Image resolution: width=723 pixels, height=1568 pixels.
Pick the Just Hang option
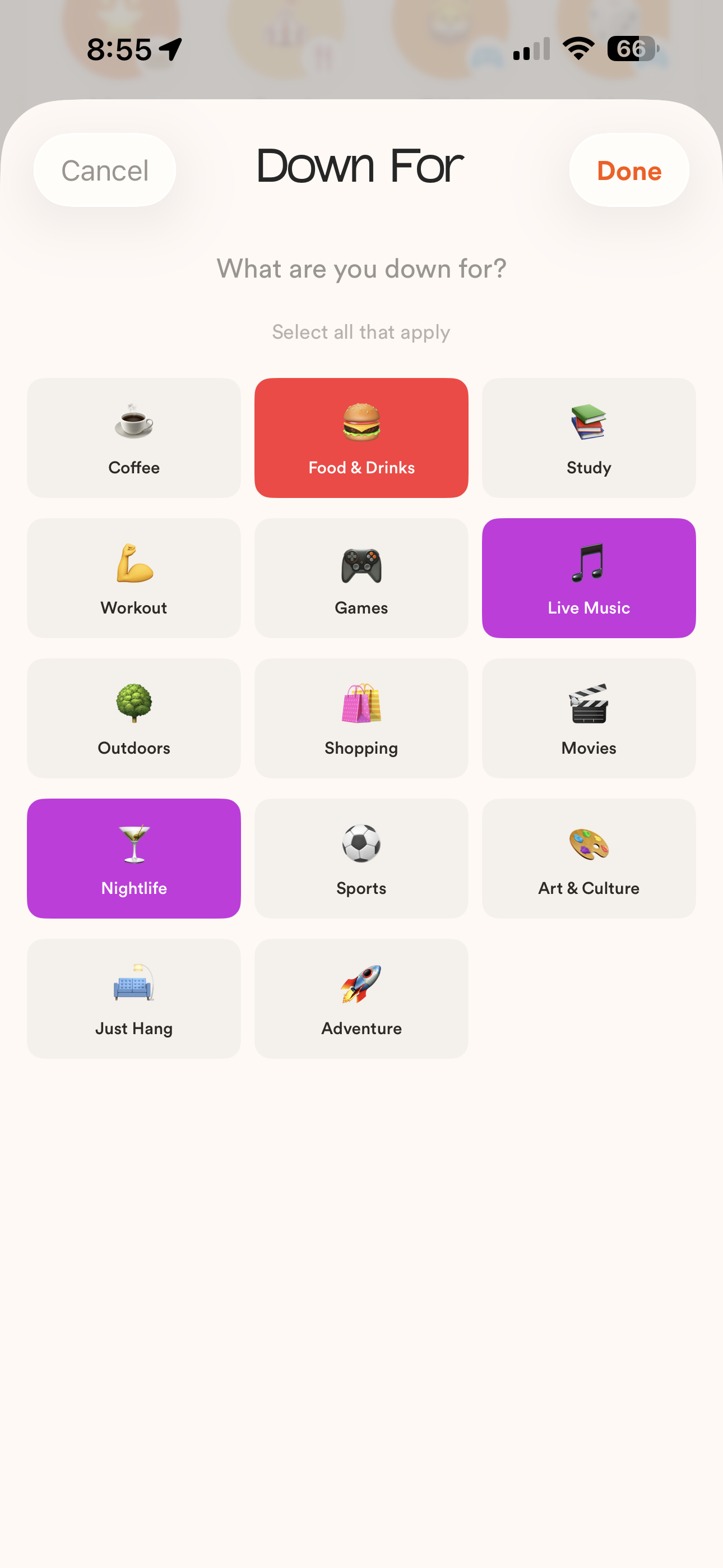point(134,998)
